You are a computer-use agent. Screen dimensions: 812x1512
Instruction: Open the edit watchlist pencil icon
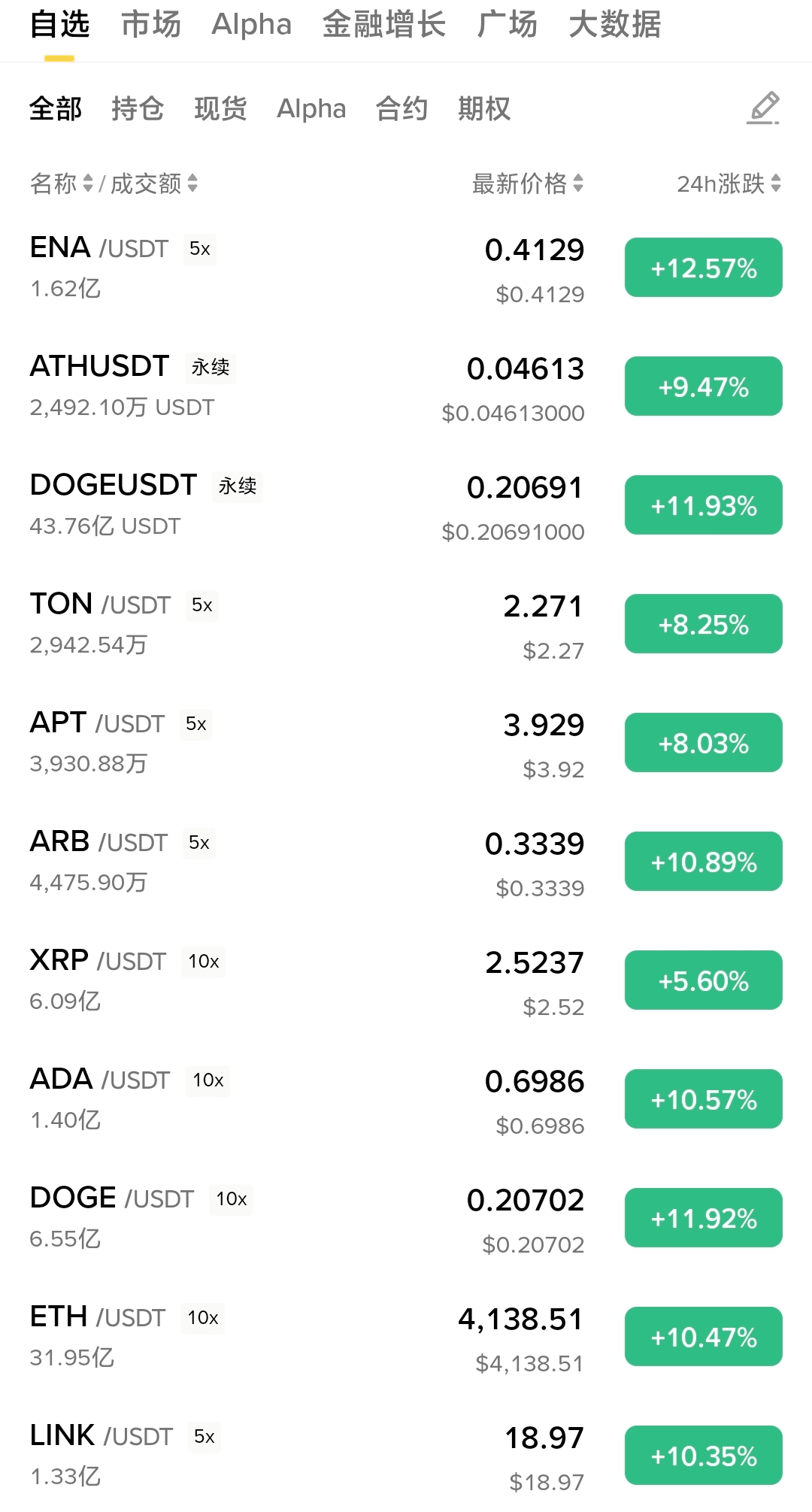[x=763, y=108]
